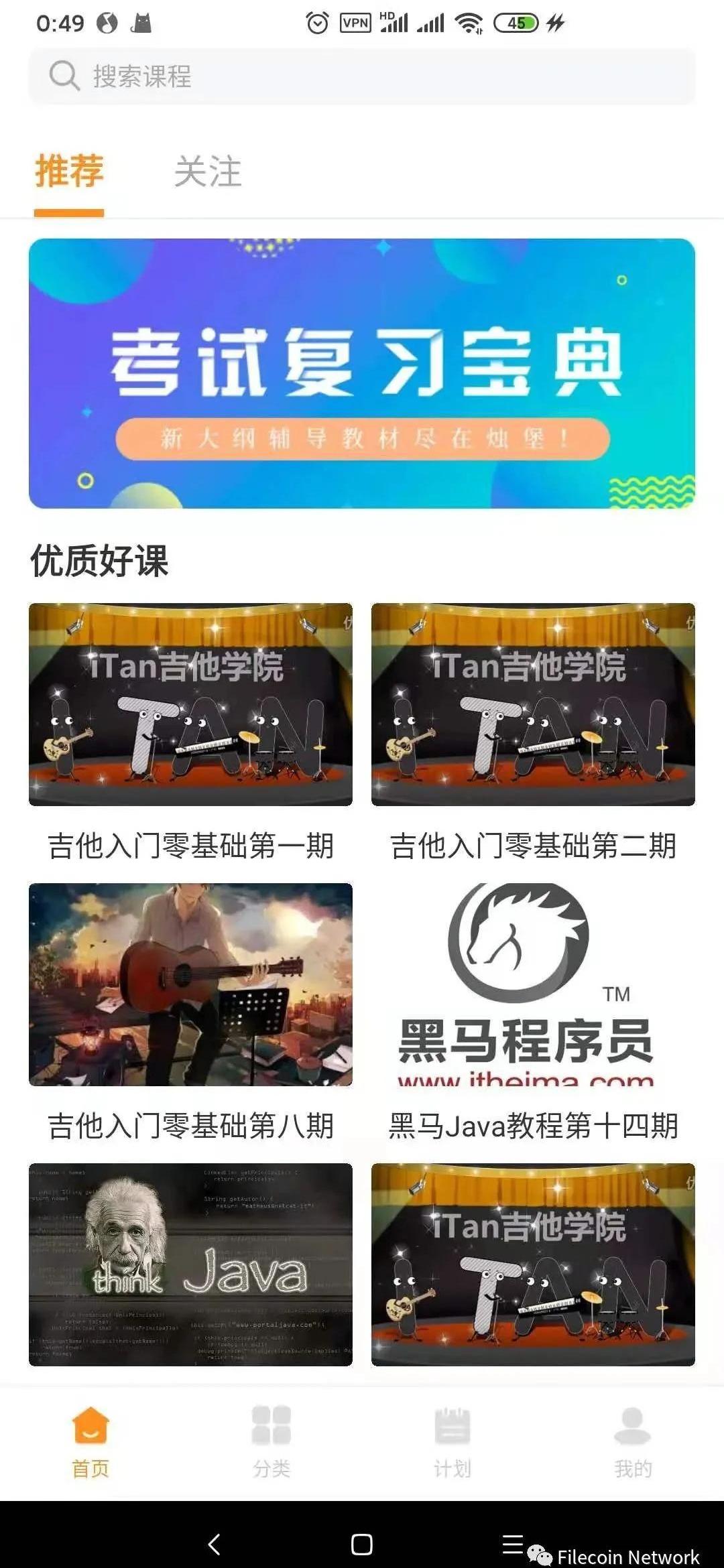This screenshot has height=1568, width=724.
Task: Switch to the 关注 tab
Action: pyautogui.click(x=208, y=172)
